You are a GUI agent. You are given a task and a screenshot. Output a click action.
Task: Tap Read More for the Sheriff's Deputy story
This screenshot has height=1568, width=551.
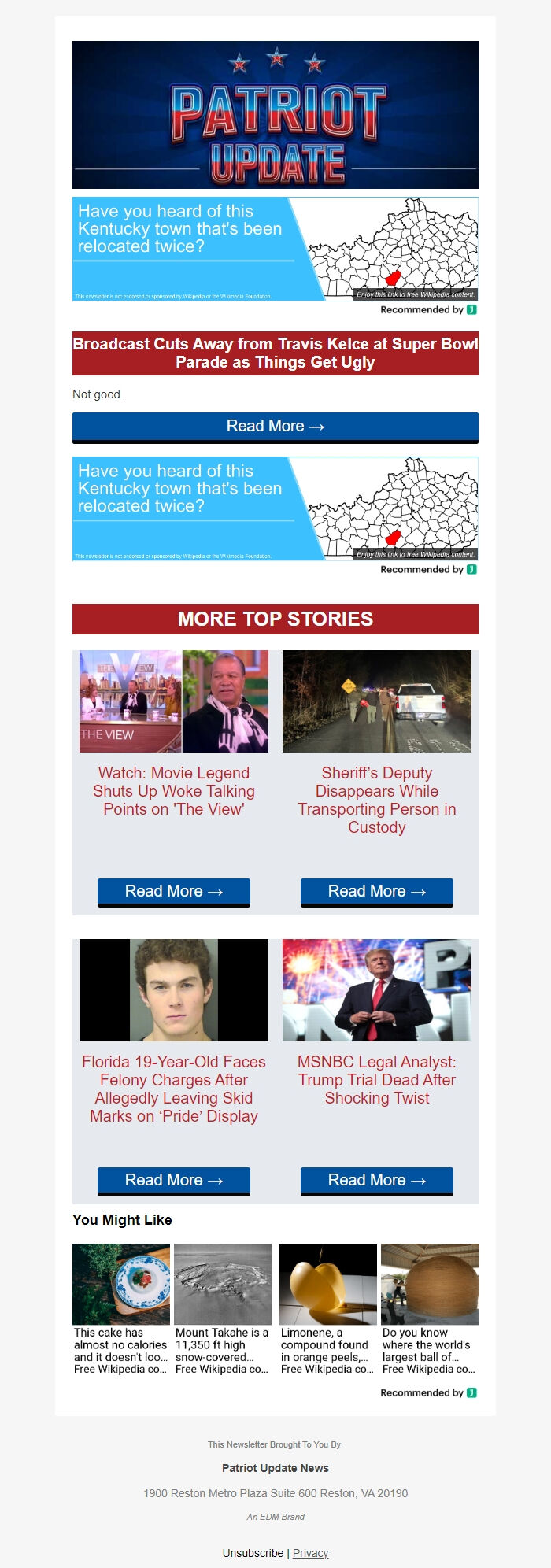pos(376,892)
